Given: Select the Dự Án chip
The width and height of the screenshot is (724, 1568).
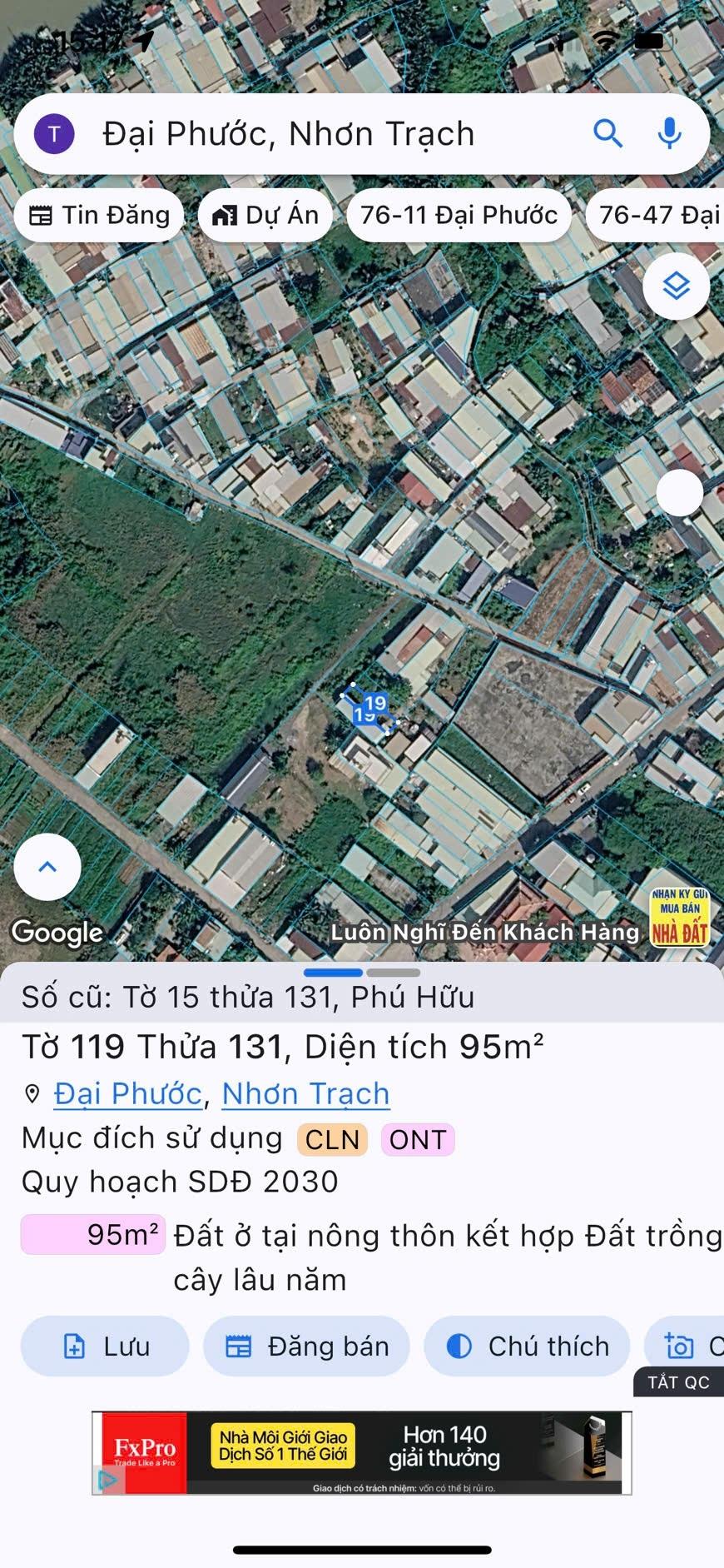Looking at the screenshot, I should (x=265, y=216).
